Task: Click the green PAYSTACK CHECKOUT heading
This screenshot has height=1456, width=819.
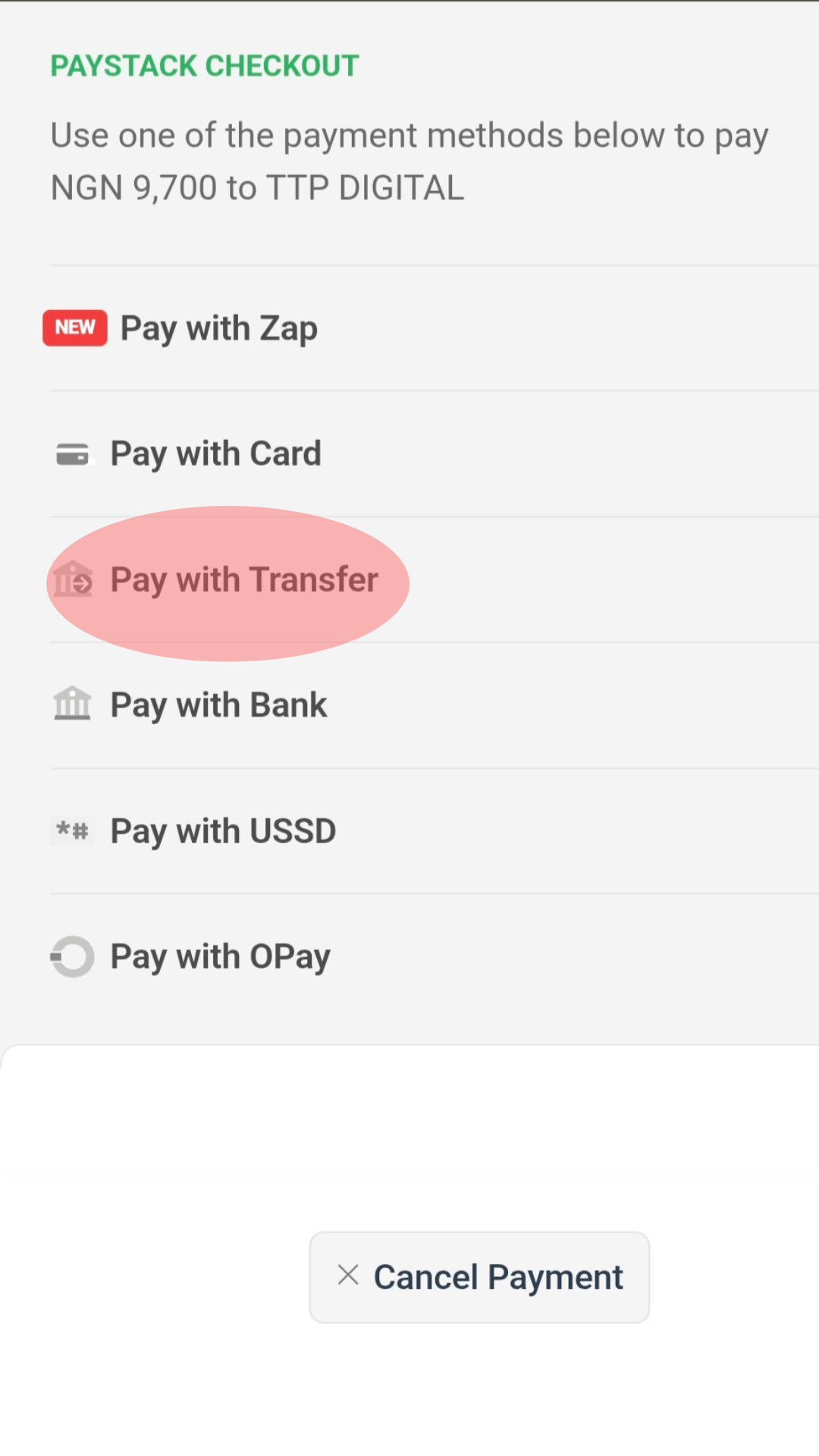Action: click(x=204, y=65)
